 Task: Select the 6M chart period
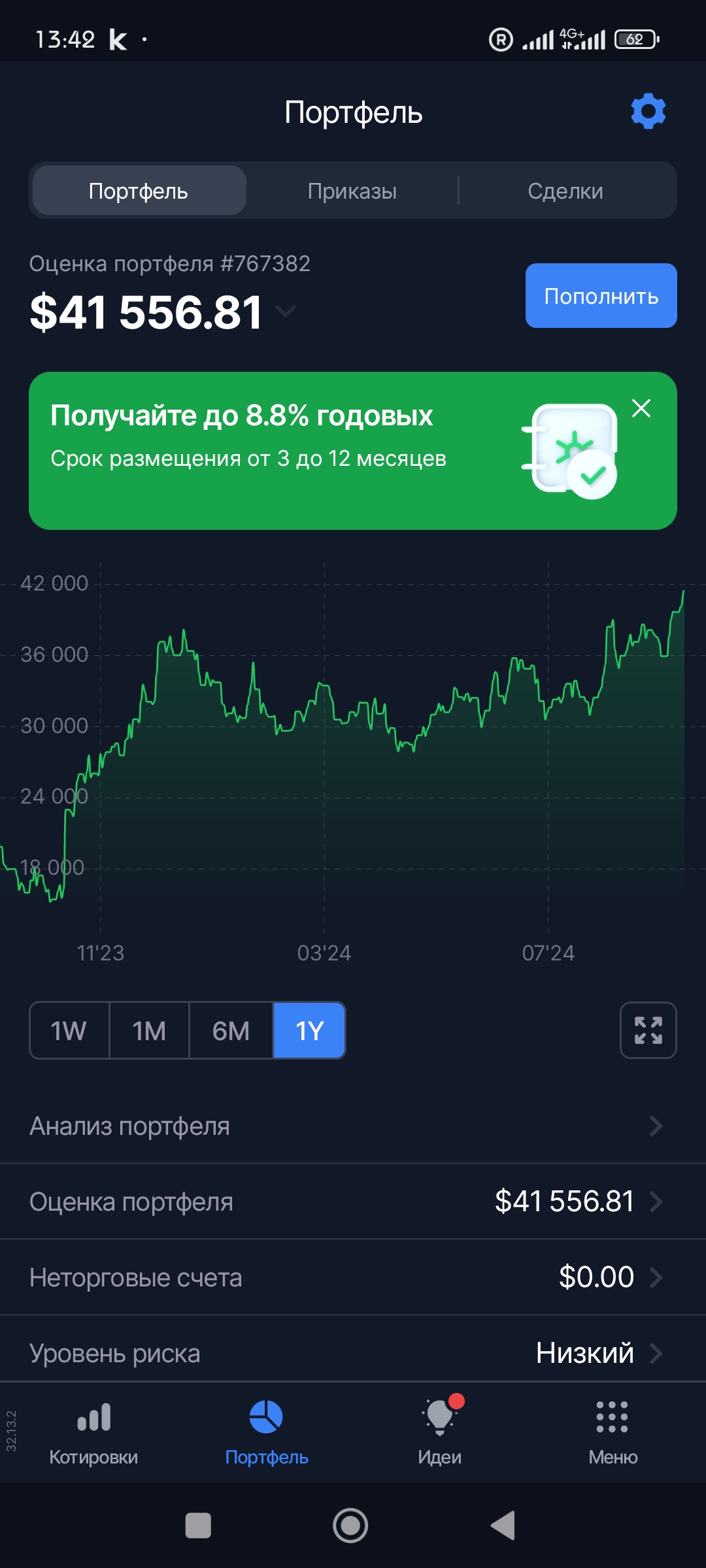(x=231, y=1031)
